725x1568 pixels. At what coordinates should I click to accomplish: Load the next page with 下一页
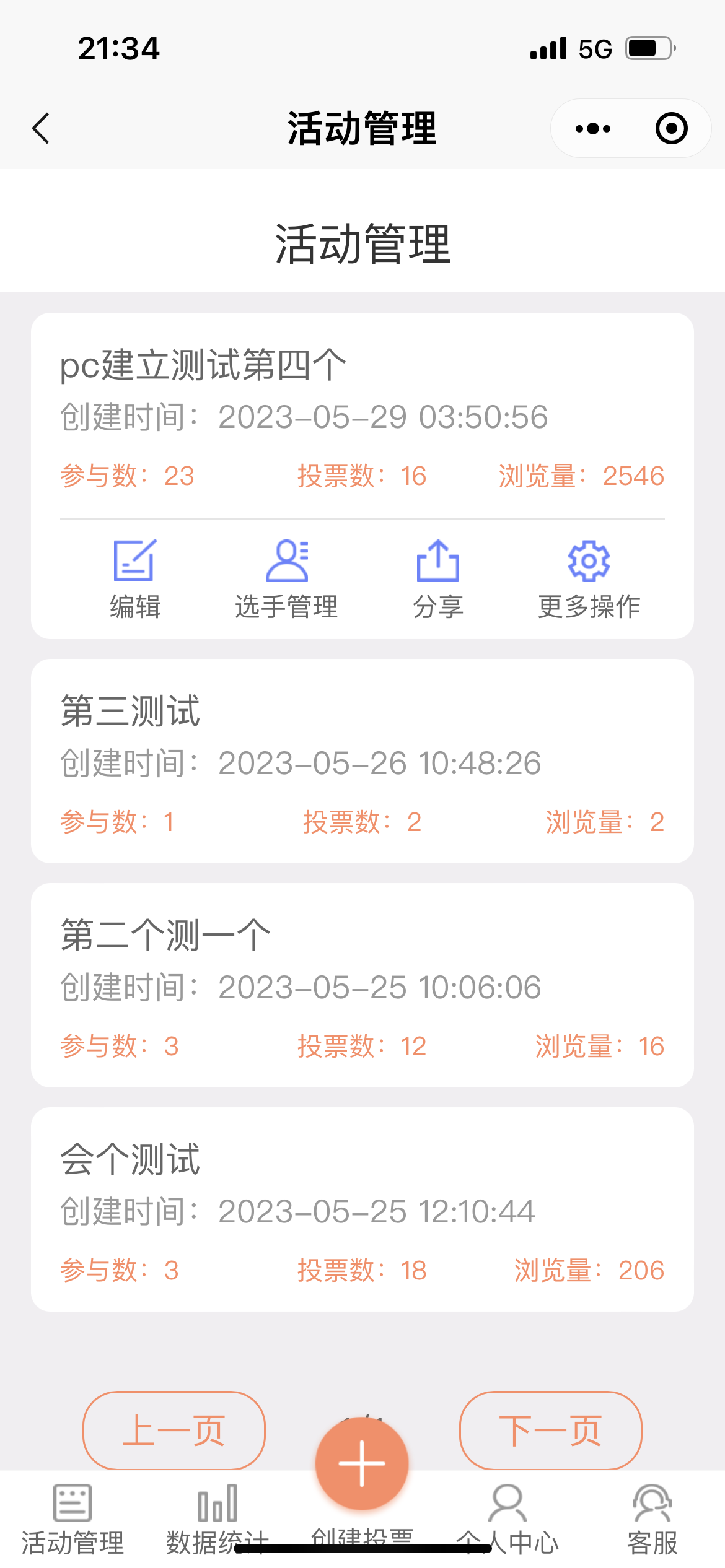550,1429
